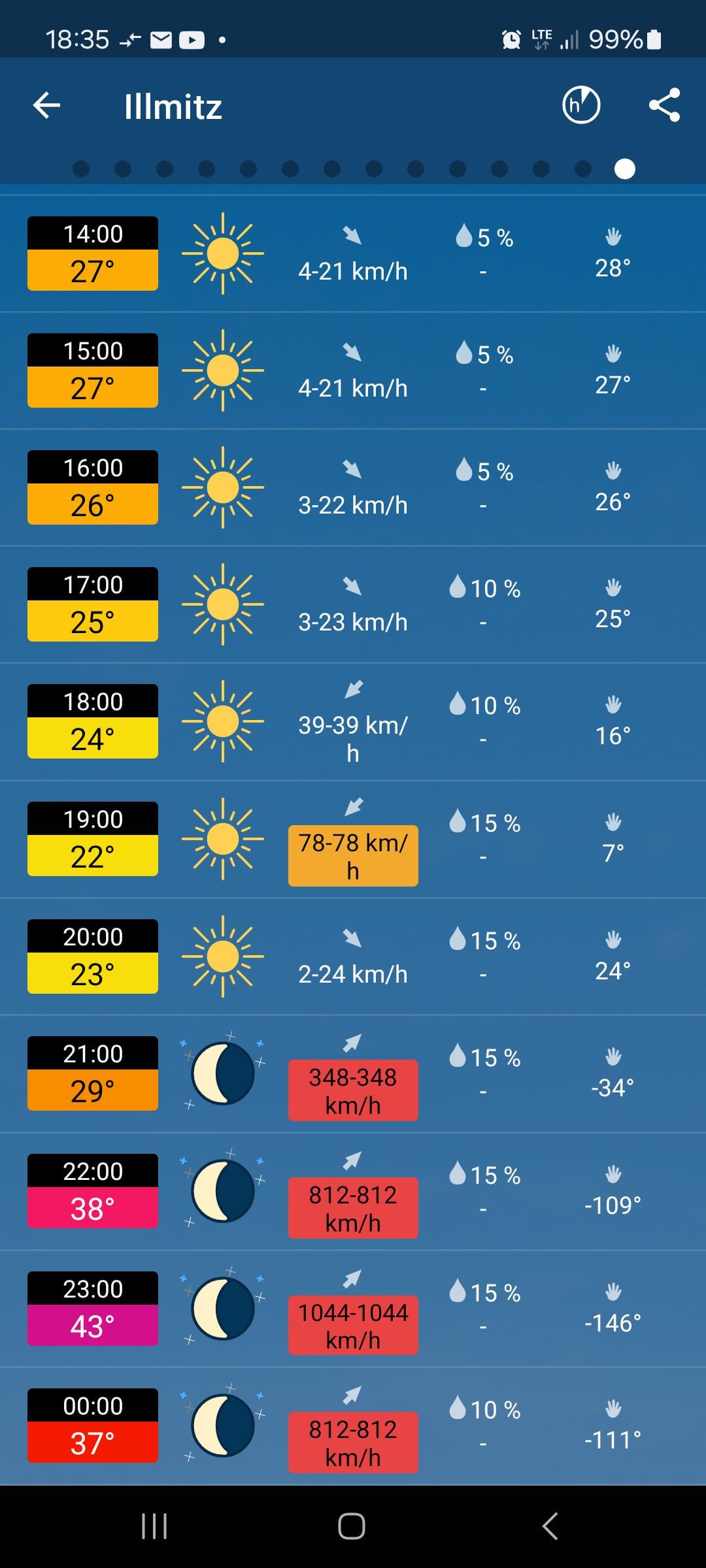Open the hourly interval toggle icon
This screenshot has height=1568, width=706.
pyautogui.click(x=581, y=105)
